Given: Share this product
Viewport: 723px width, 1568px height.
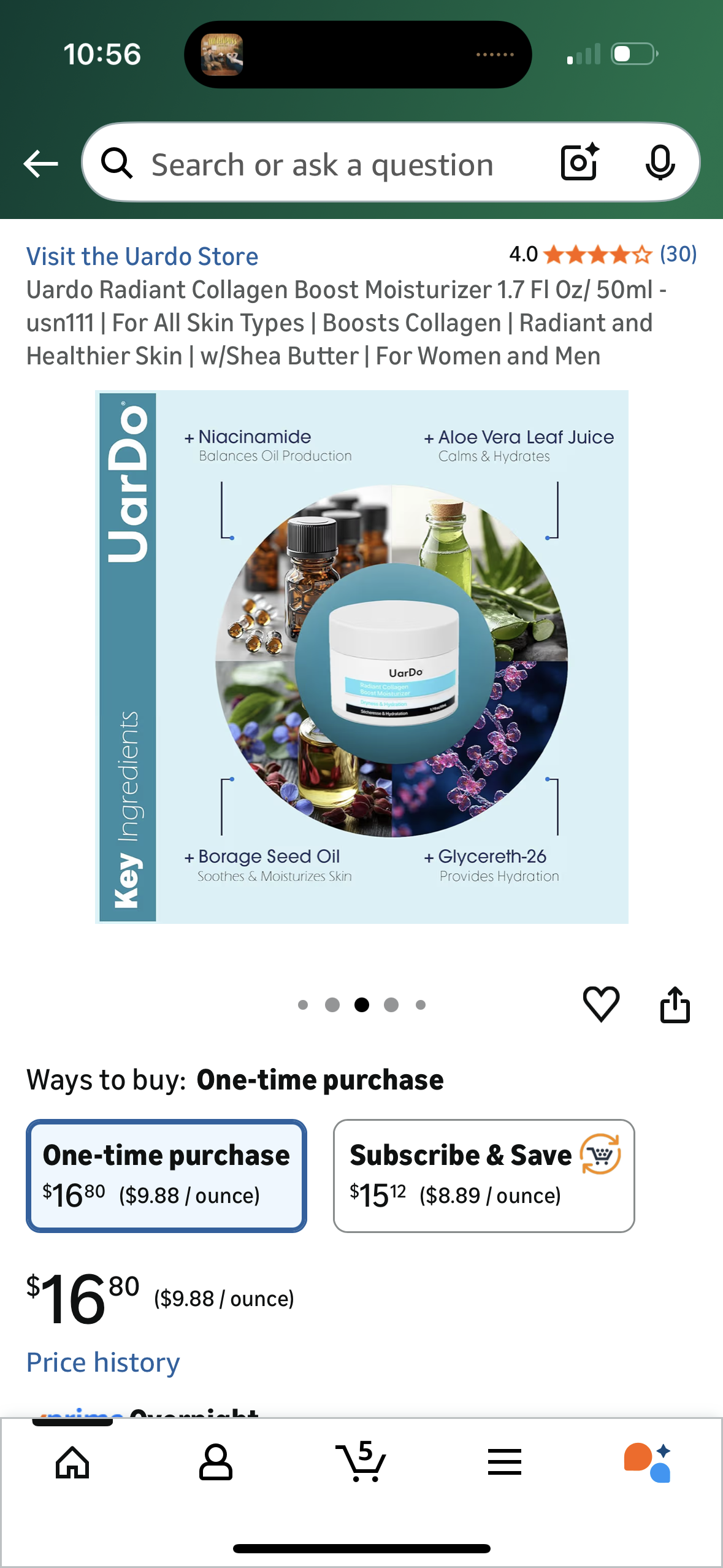Looking at the screenshot, I should coord(675,1004).
